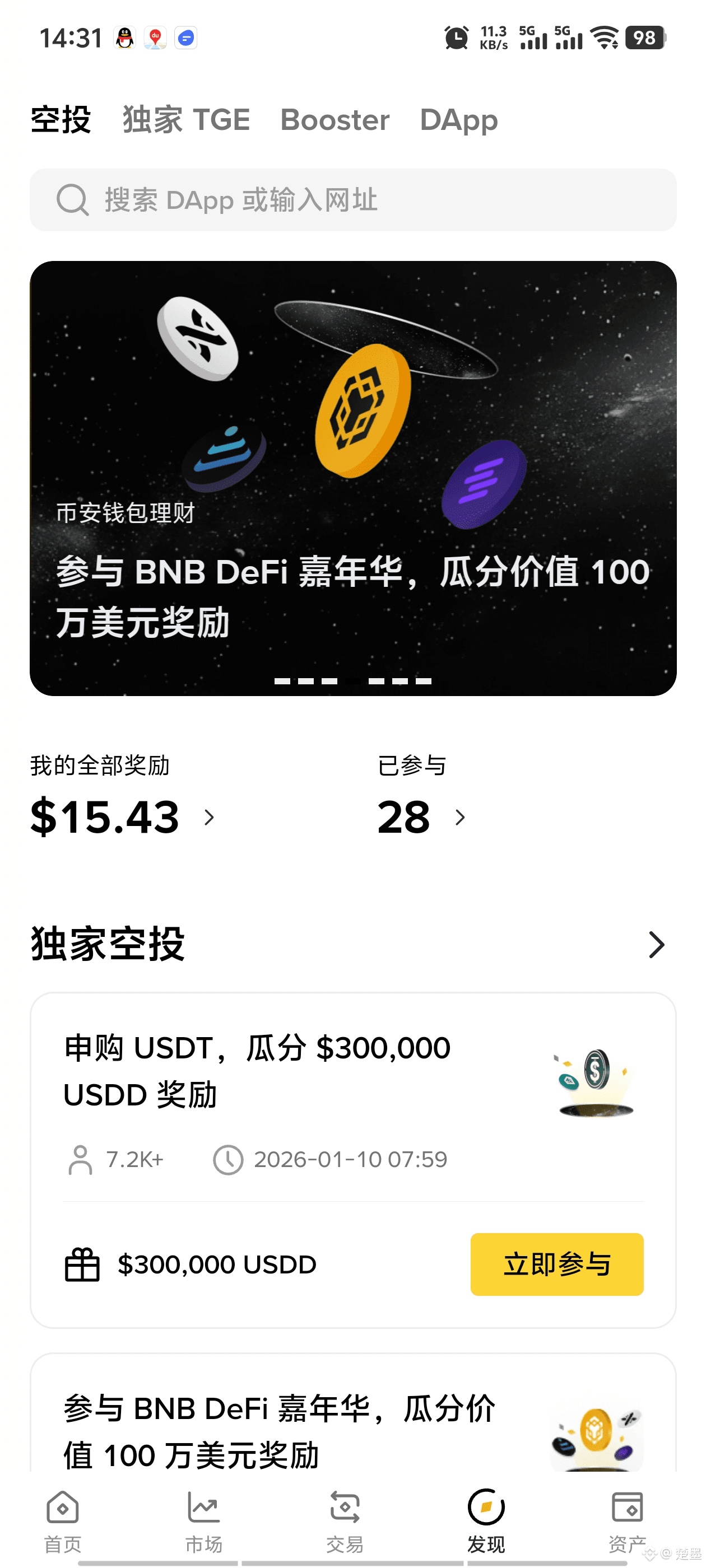Tap 立即参与 on the USDD card

coord(556,1264)
